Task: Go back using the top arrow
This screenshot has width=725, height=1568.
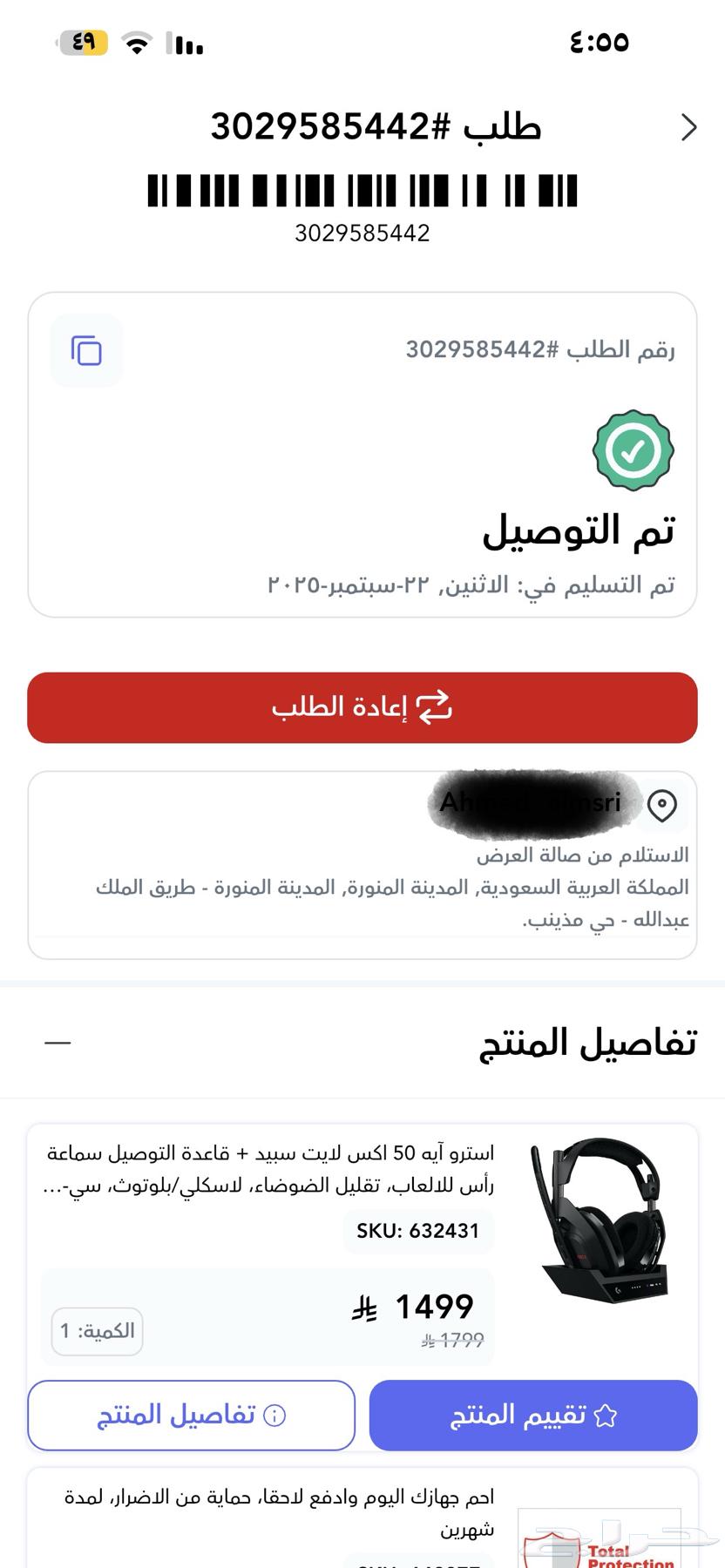Action: (688, 128)
